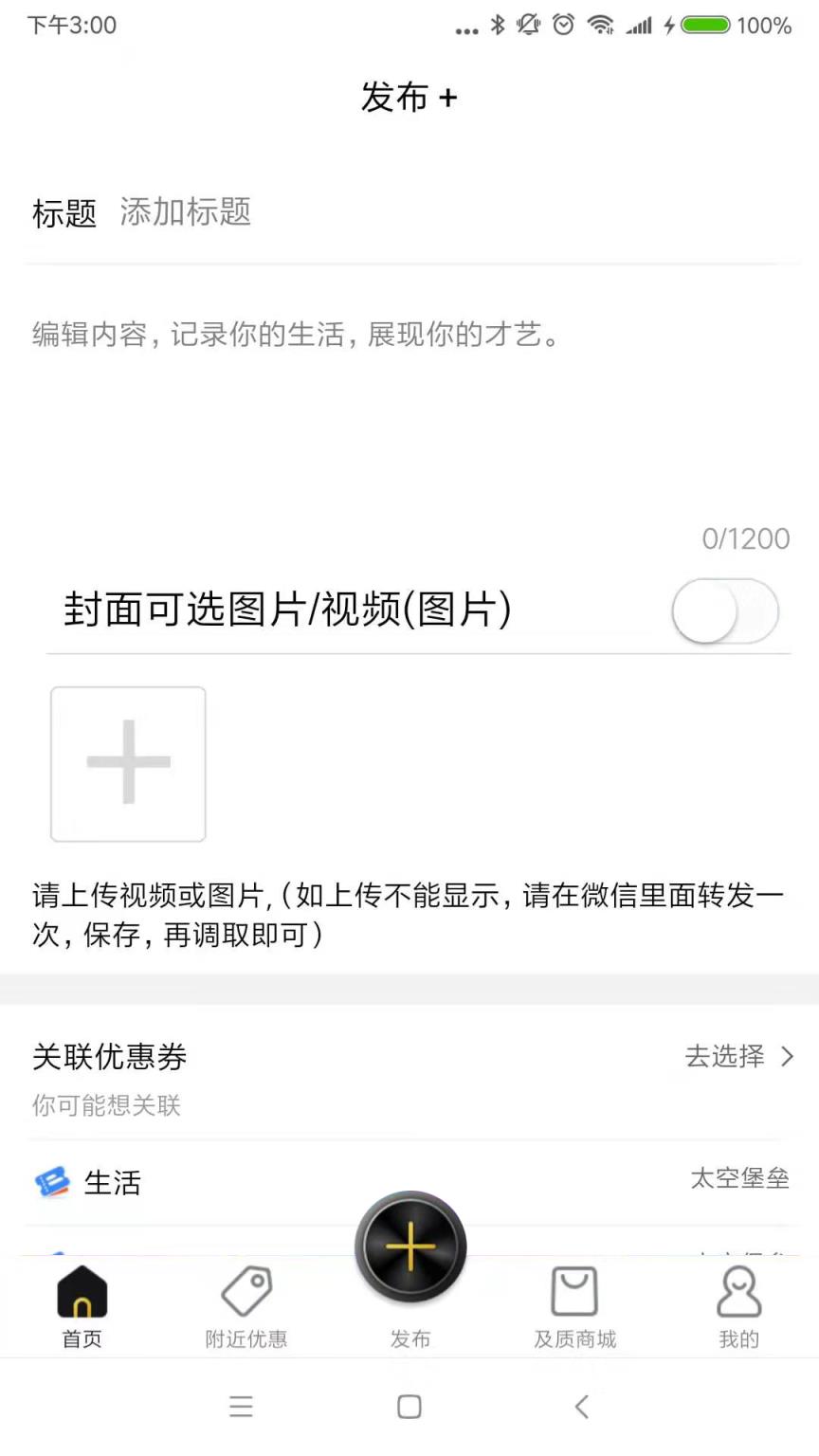
Task: Click the blue coupon icon beside 生活
Action: [x=54, y=1181]
